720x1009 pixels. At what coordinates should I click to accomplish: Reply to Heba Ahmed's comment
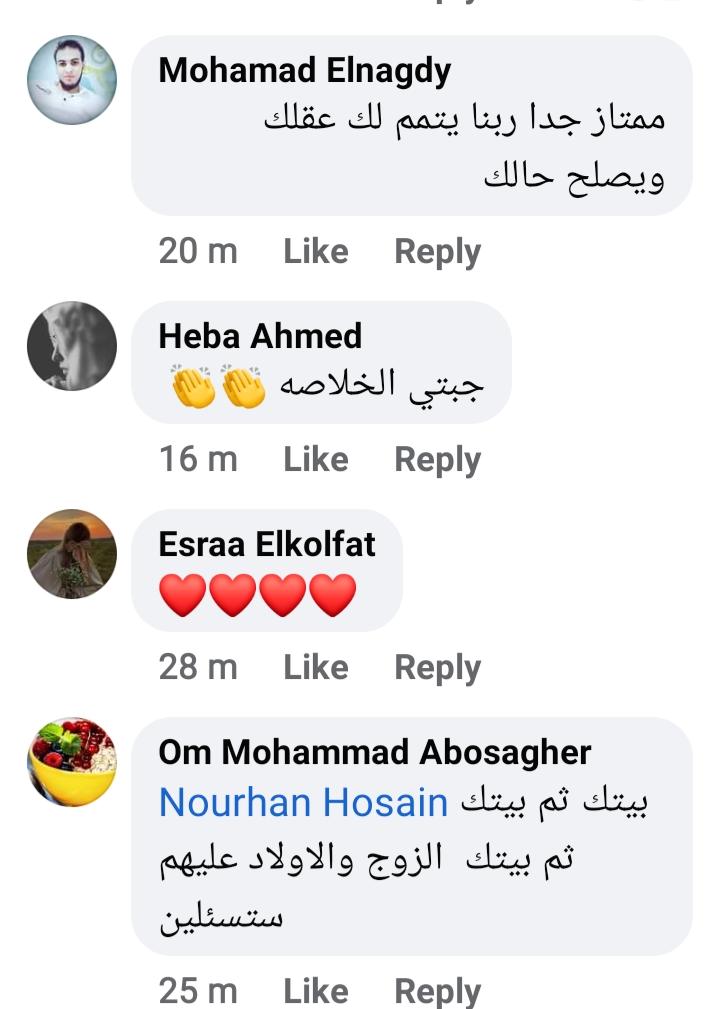click(x=437, y=459)
